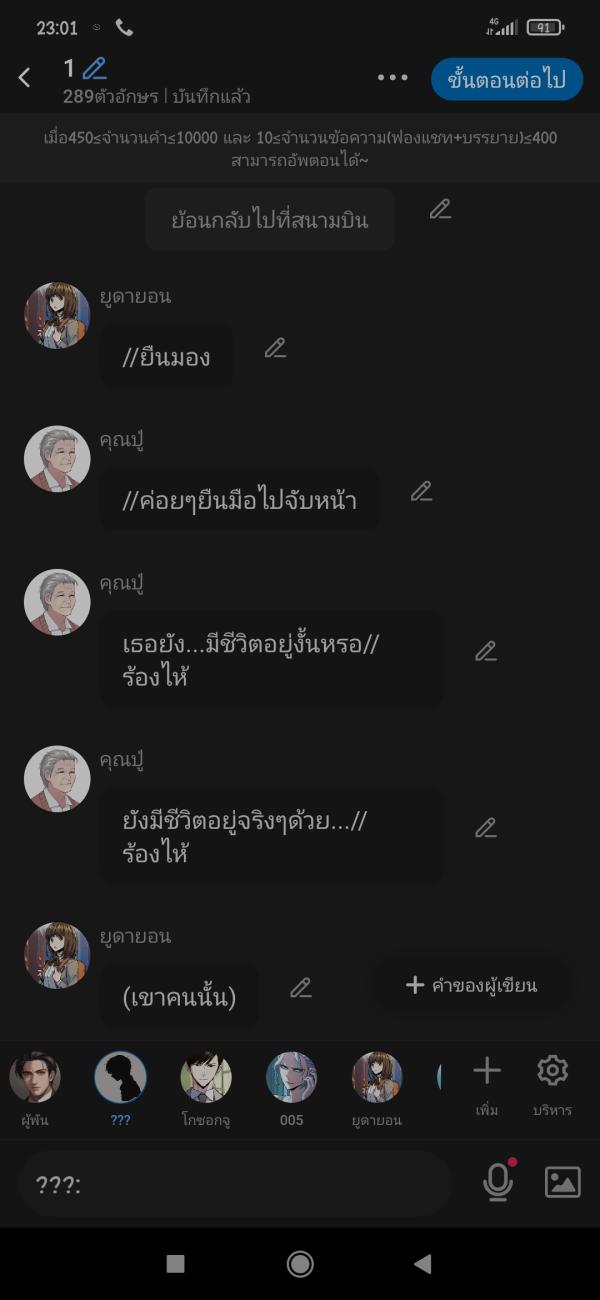Add an author's note with คำของผู้เขียน
Image resolution: width=600 pixels, height=1300 pixels.
click(471, 986)
